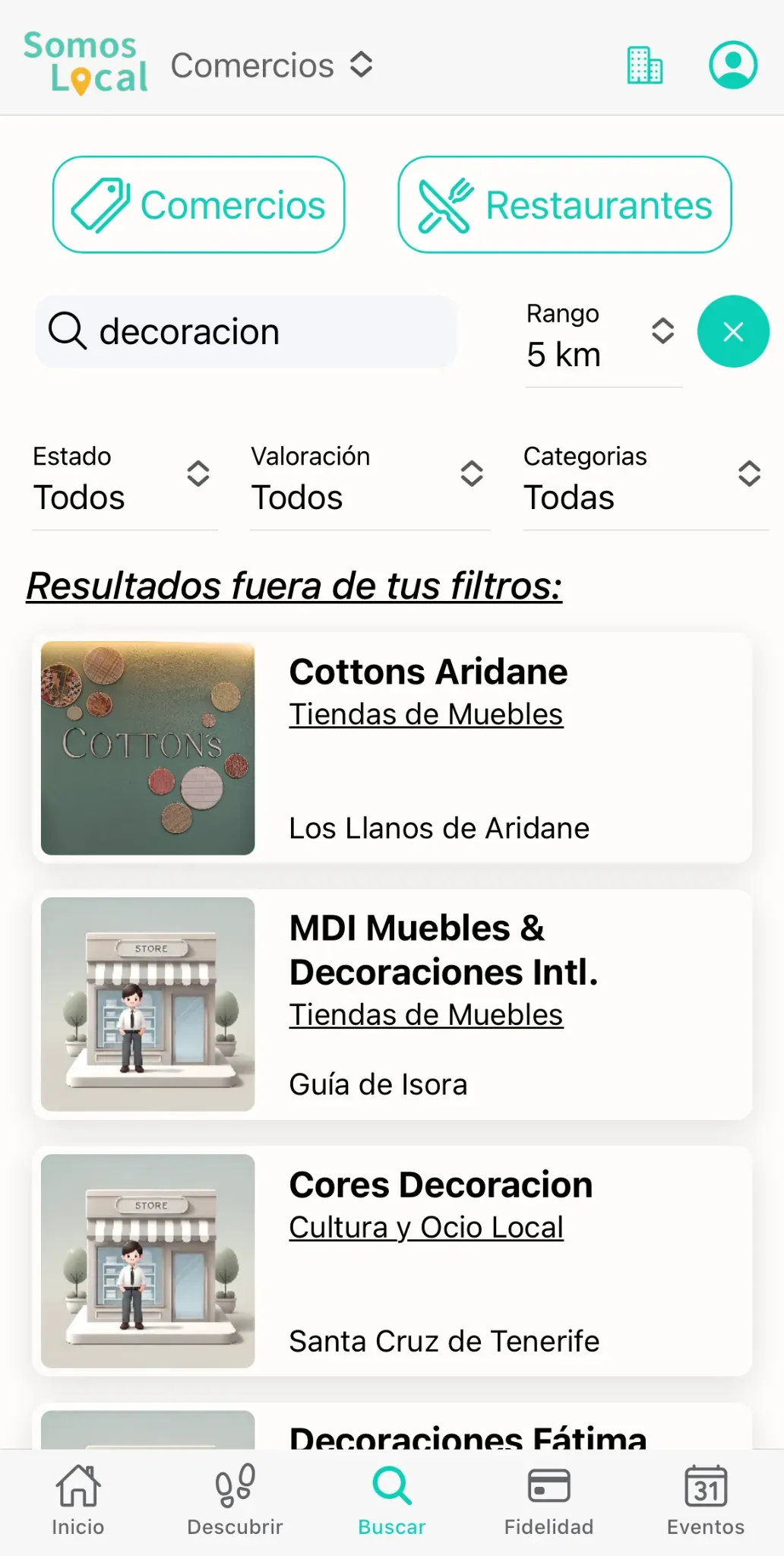Open the Valoración filter dropdown
Viewport: 784px width, 1556px height.
point(370,479)
